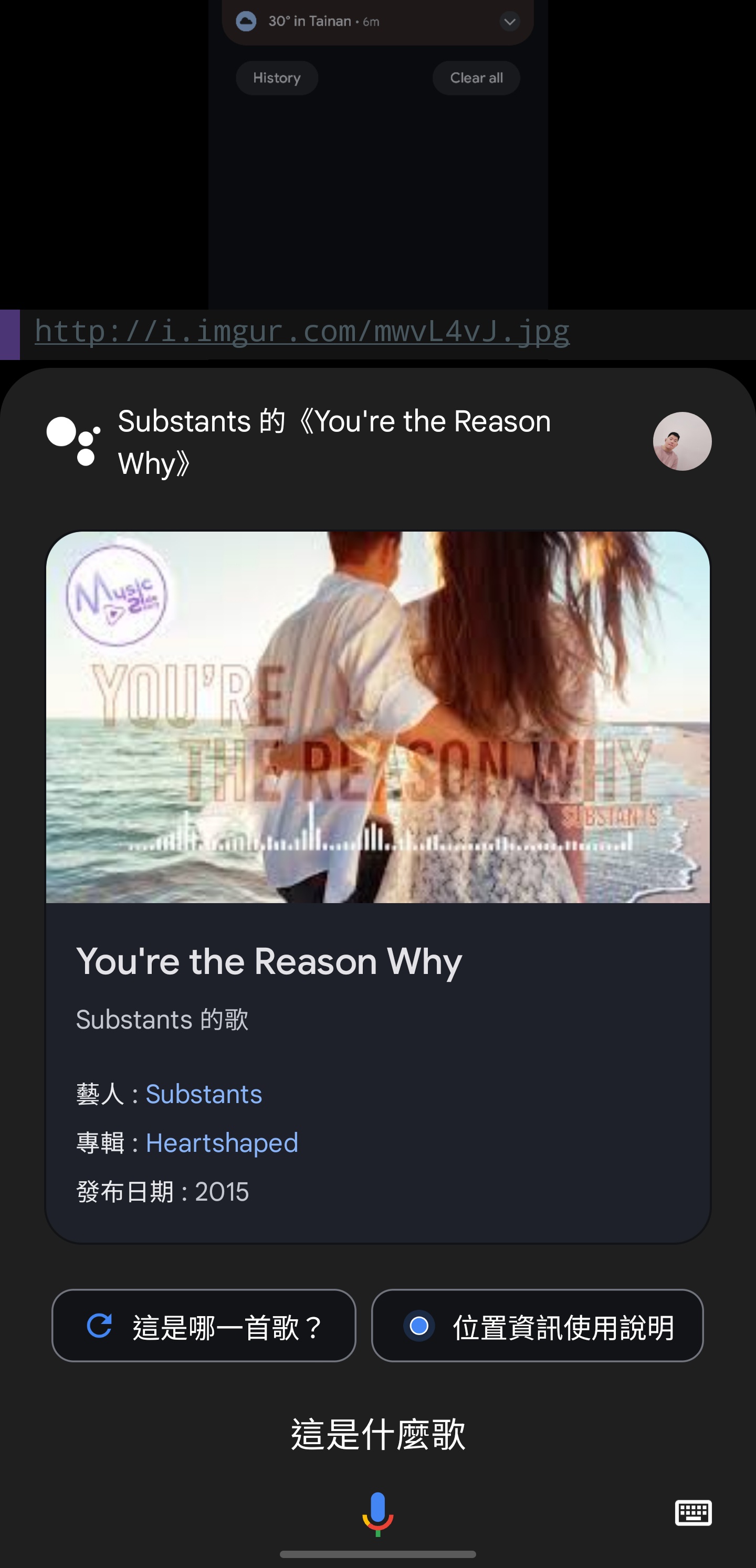Image resolution: width=756 pixels, height=1568 pixels.
Task: Tap the 這是哪一首歌？ suggestion chip
Action: [x=204, y=1326]
